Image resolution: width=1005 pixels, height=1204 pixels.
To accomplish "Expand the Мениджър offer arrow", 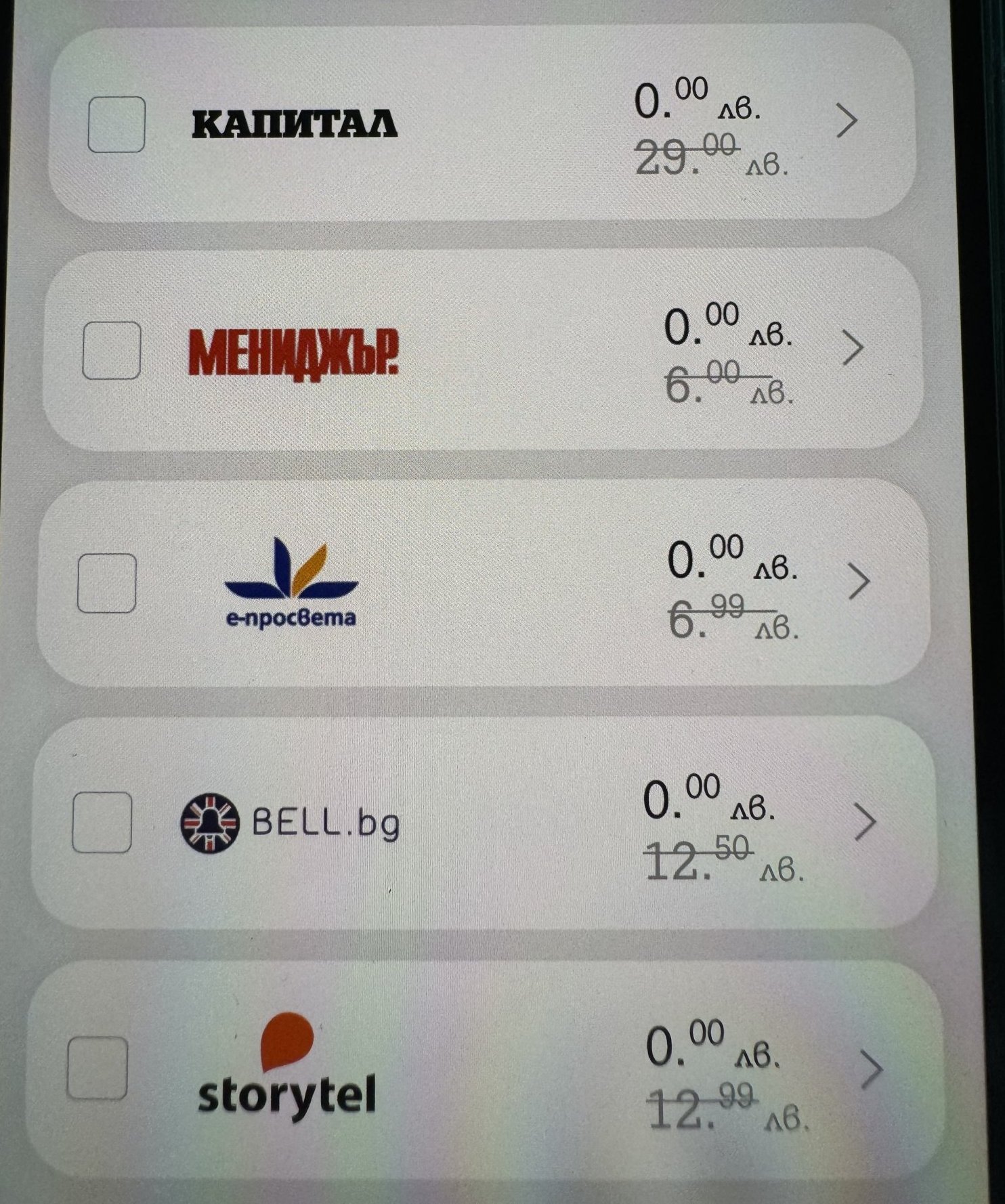I will 853,347.
